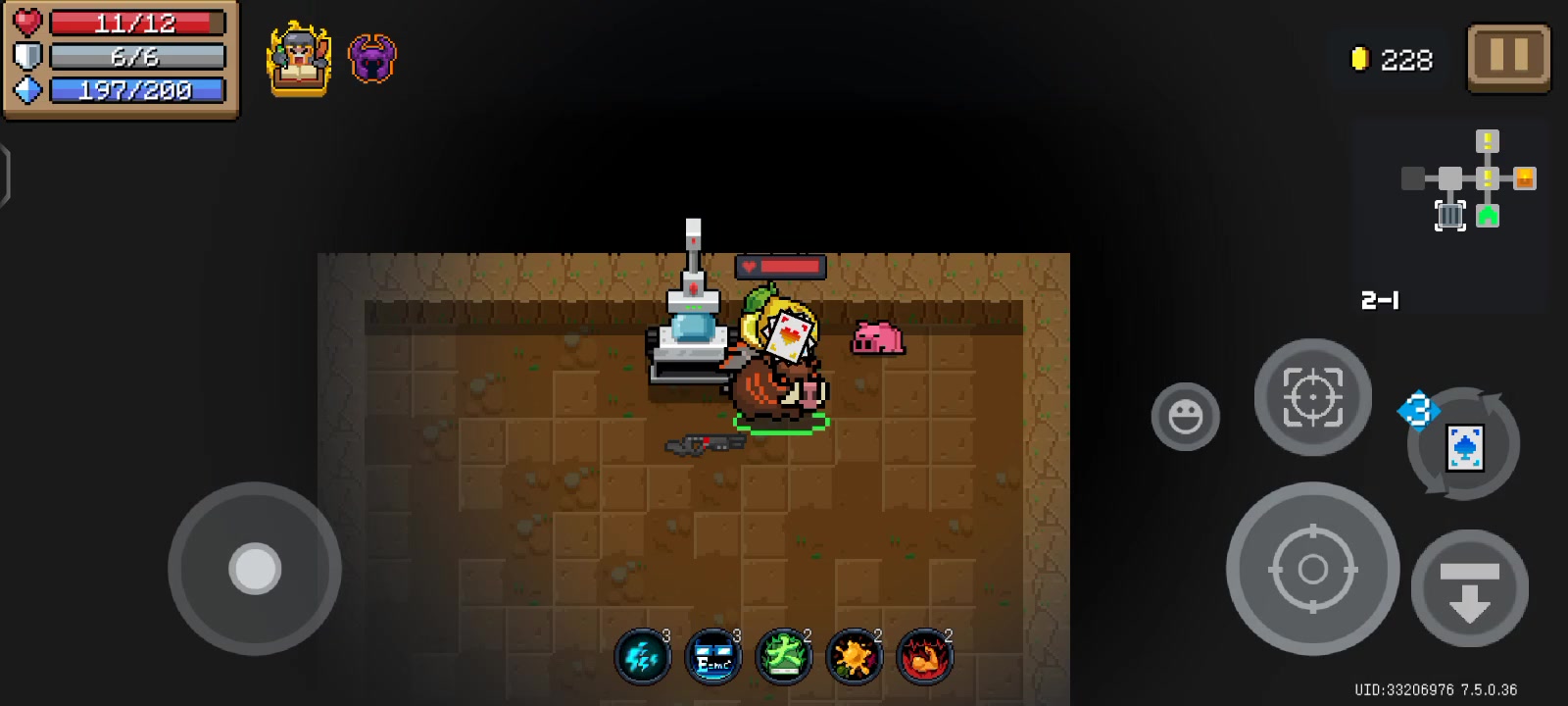This screenshot has width=1568, height=706.
Task: Tap the auto-aim target lock button
Action: [1312, 397]
